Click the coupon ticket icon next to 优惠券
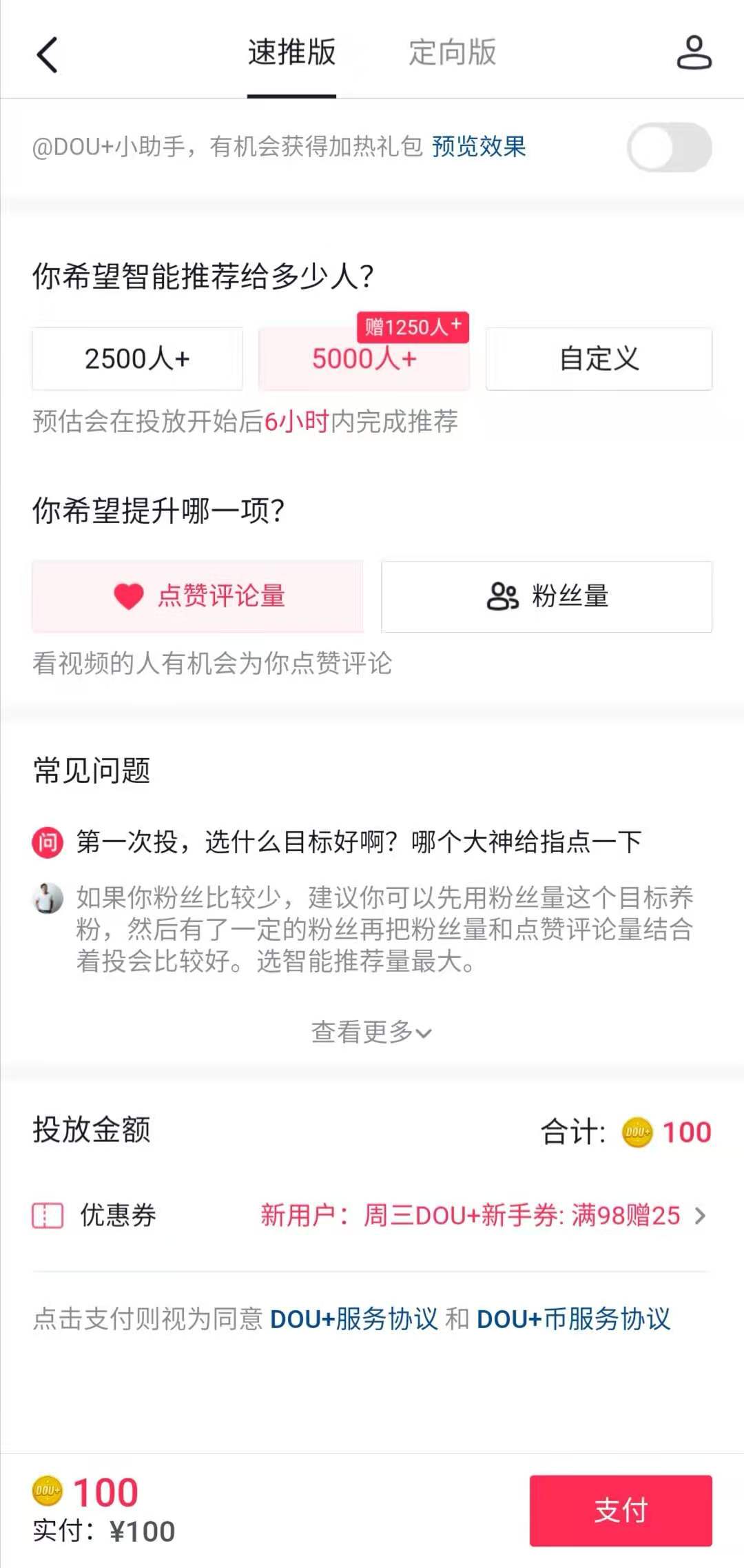Image resolution: width=744 pixels, height=1568 pixels. (48, 1213)
